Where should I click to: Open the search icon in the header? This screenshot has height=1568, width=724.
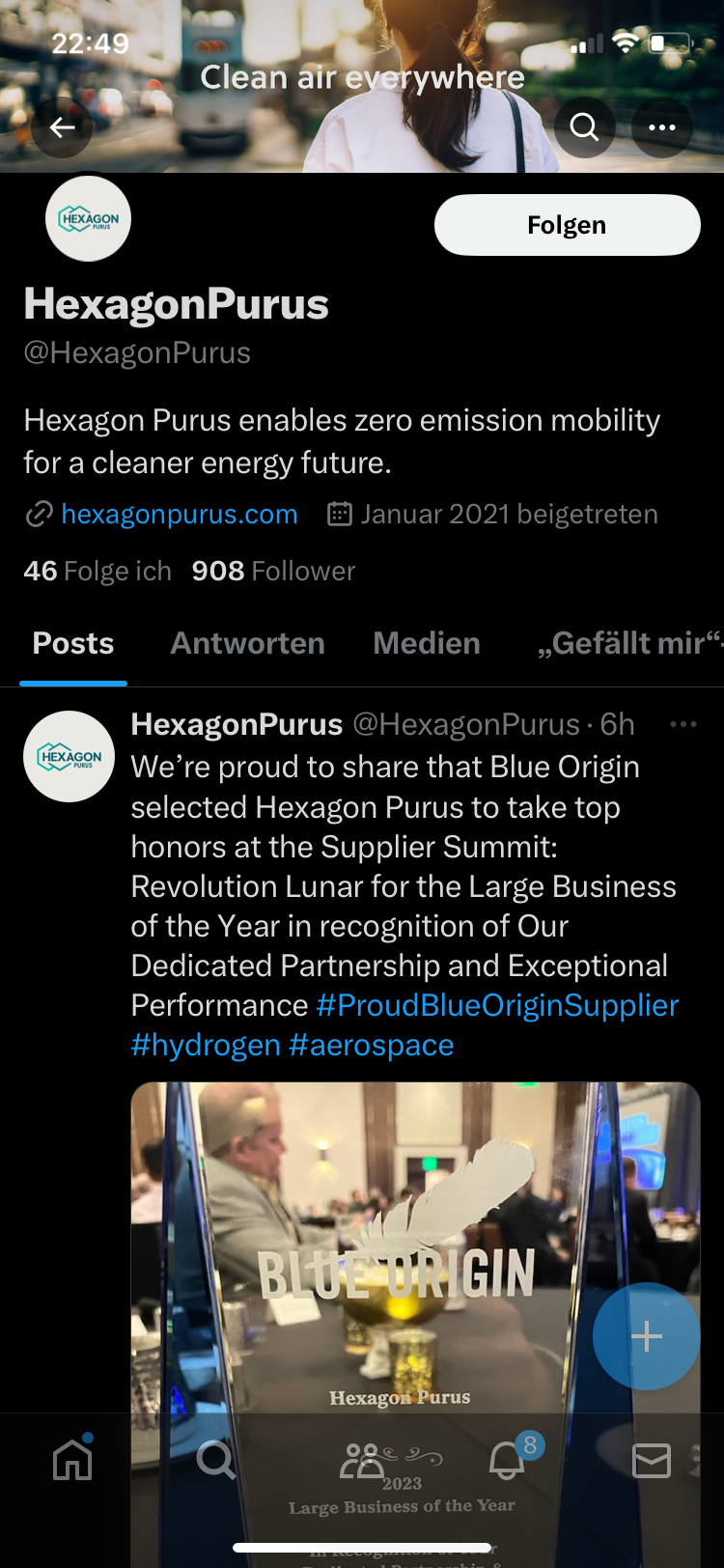[584, 126]
